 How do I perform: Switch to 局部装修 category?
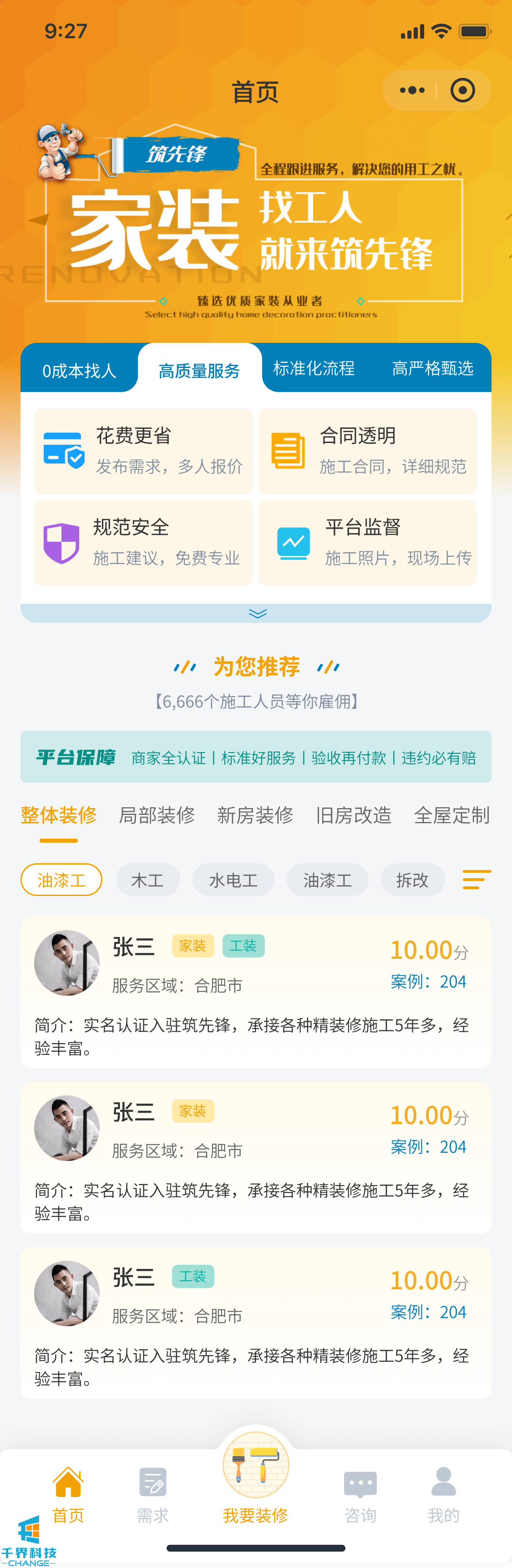157,815
